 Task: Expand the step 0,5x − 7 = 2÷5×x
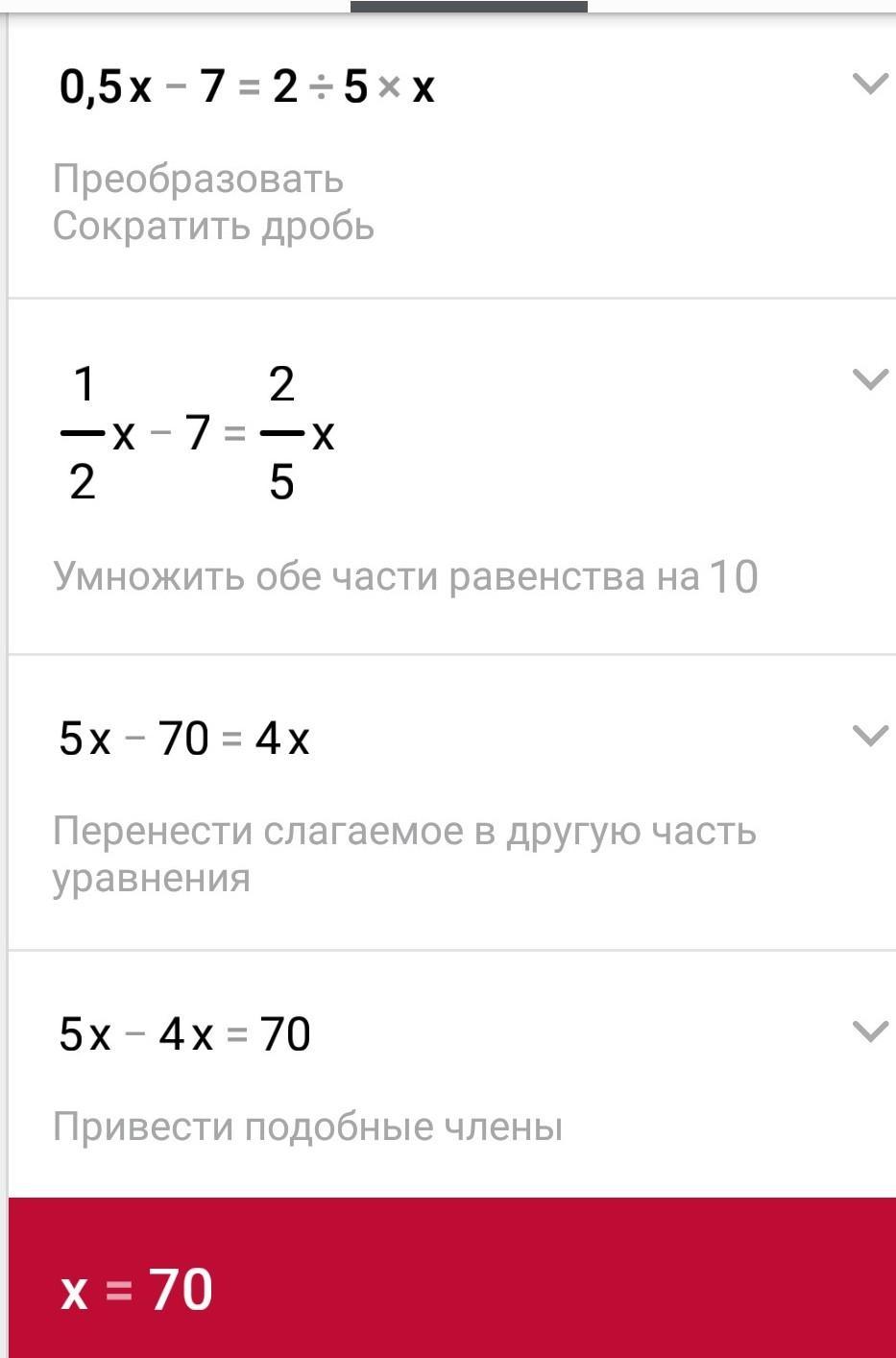870,85
